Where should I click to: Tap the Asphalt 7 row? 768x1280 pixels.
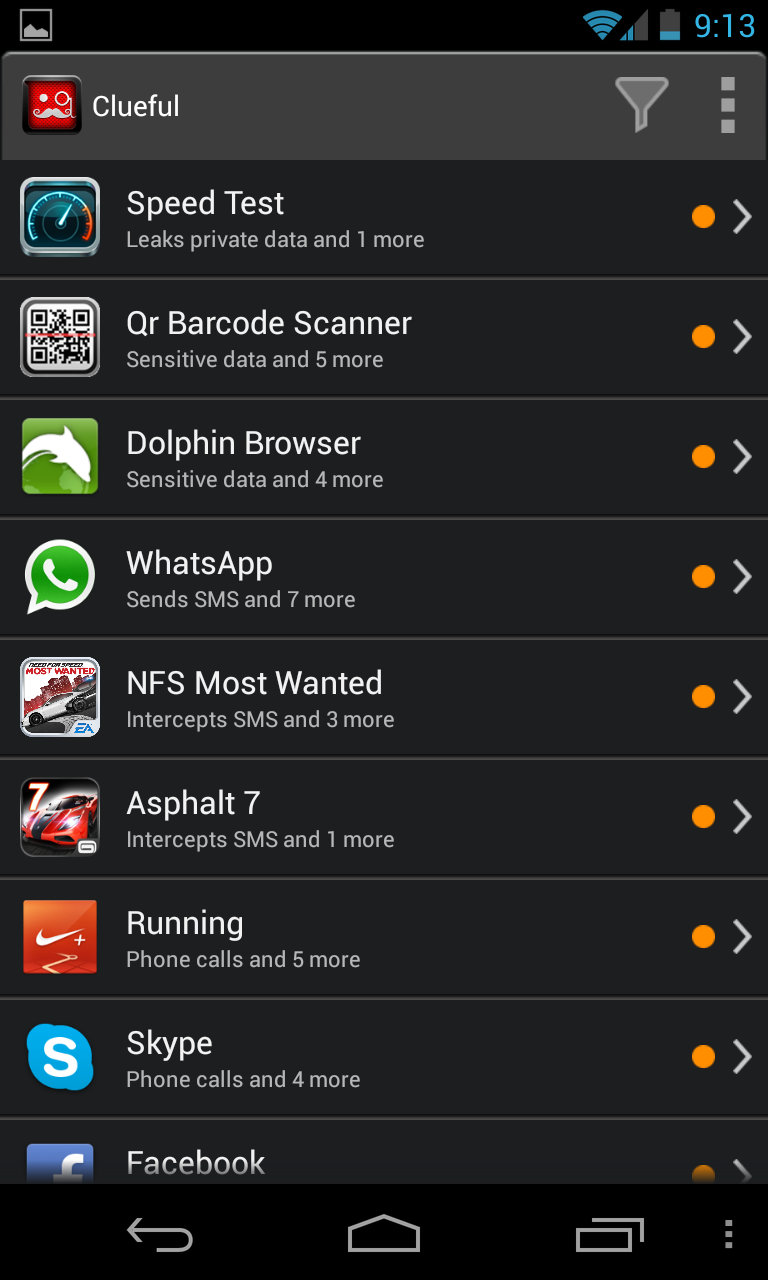384,818
